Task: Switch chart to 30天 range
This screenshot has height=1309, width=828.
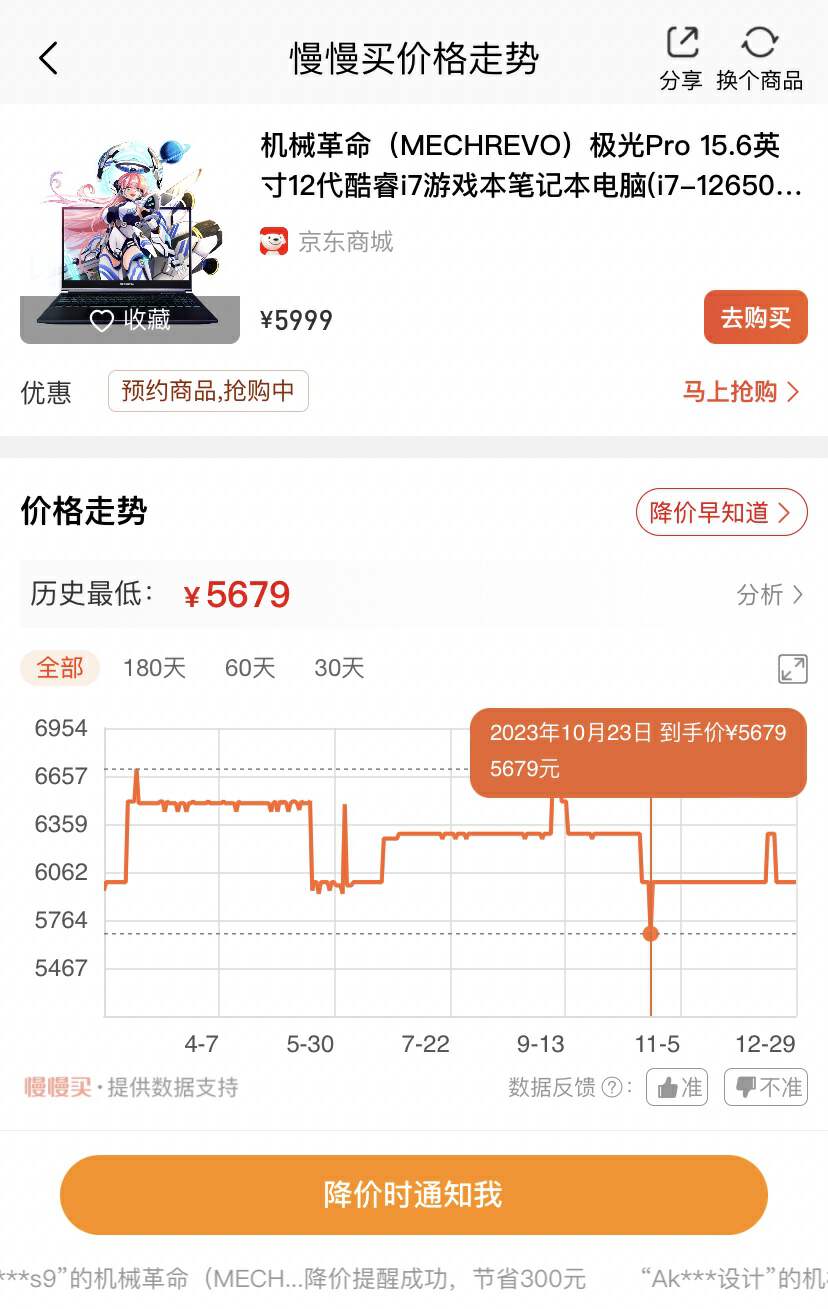Action: [x=339, y=668]
